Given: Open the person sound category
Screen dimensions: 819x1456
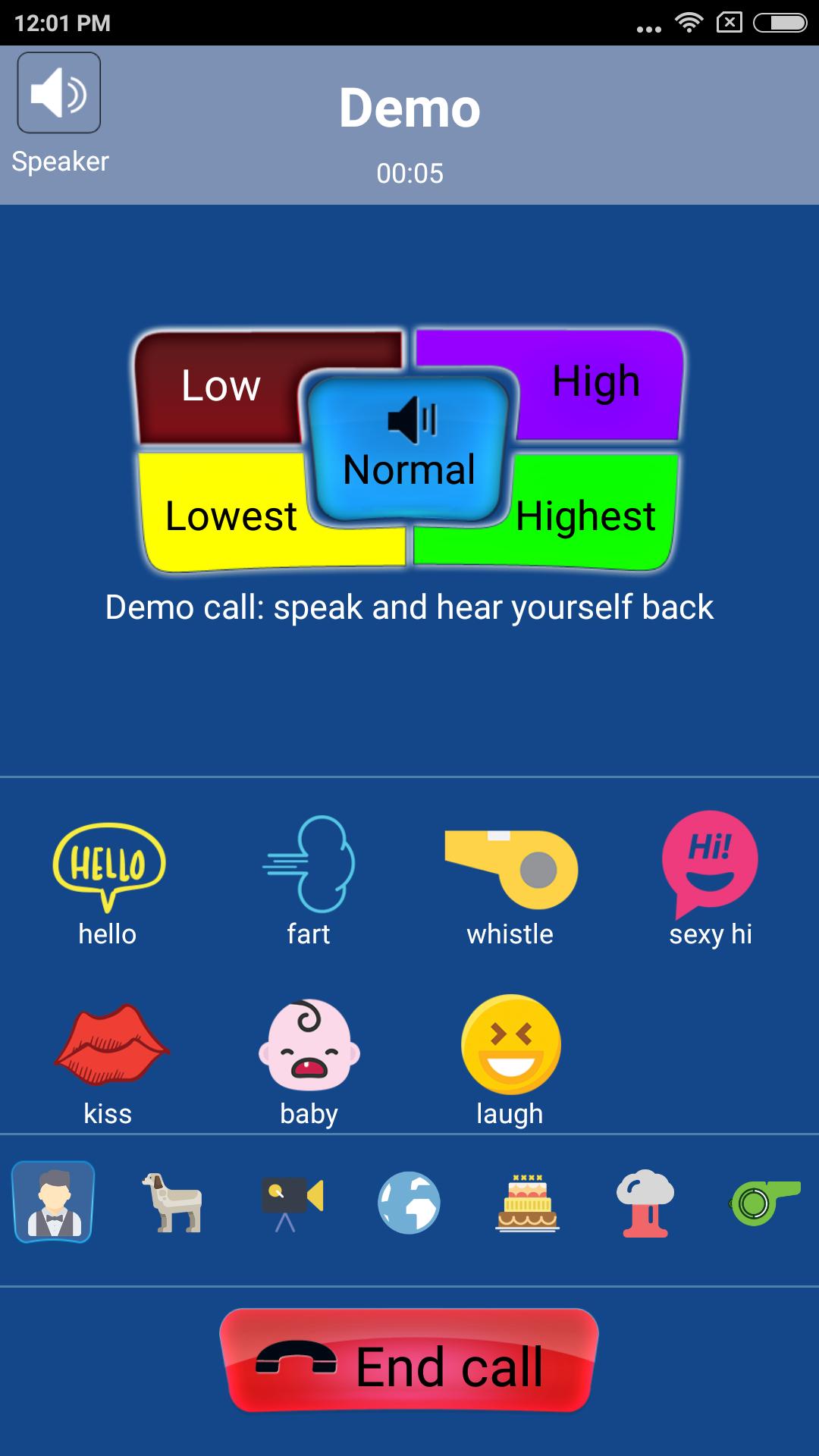Looking at the screenshot, I should (x=53, y=1202).
